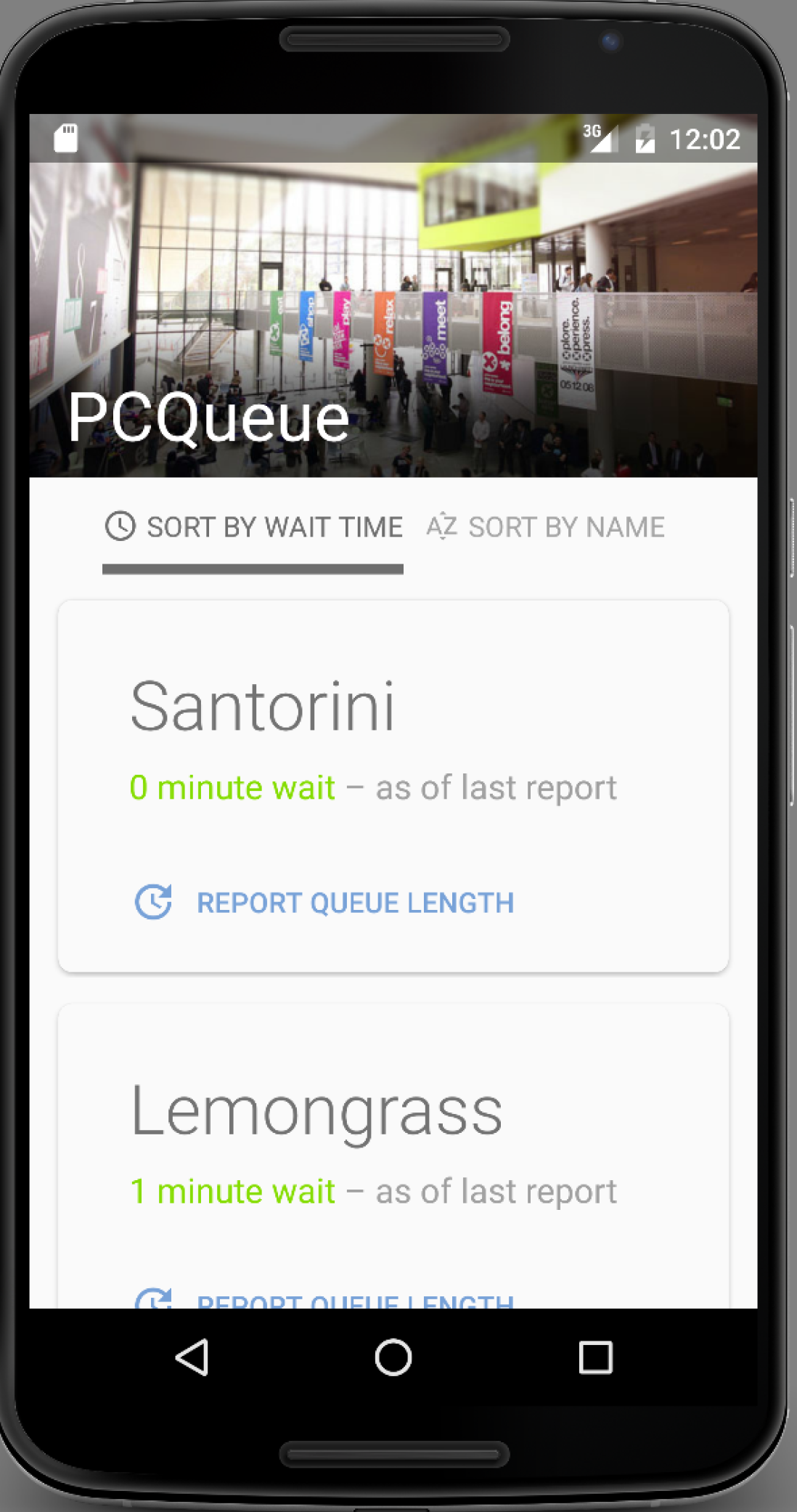Tap the green 0 minute wait text for Santorini

tap(232, 786)
